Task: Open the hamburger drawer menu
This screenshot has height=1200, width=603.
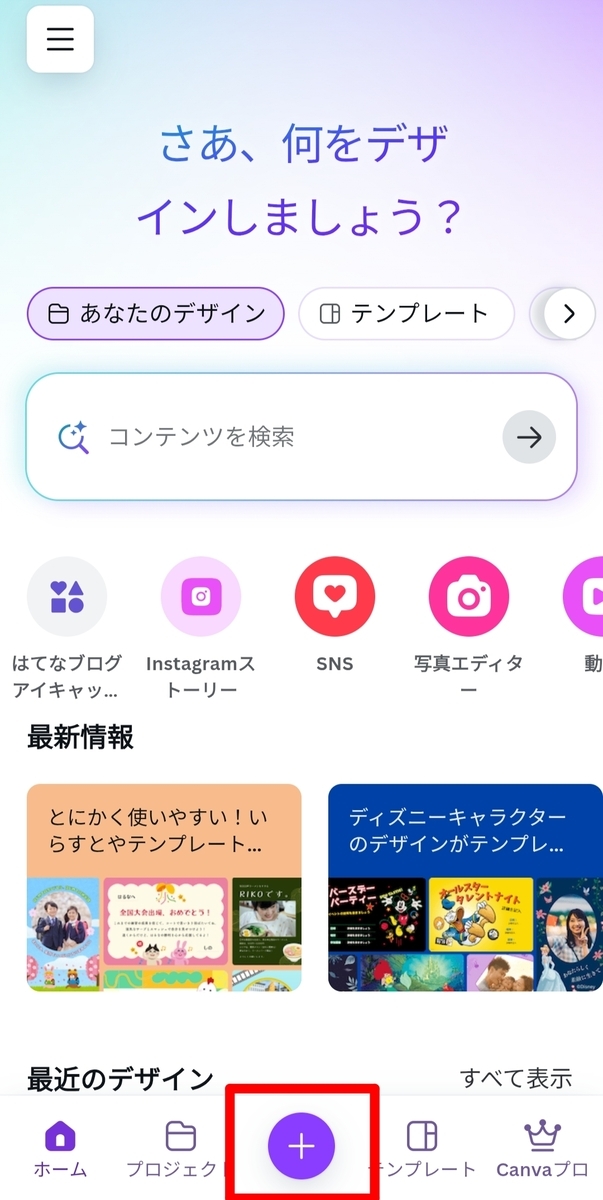Action: click(60, 39)
